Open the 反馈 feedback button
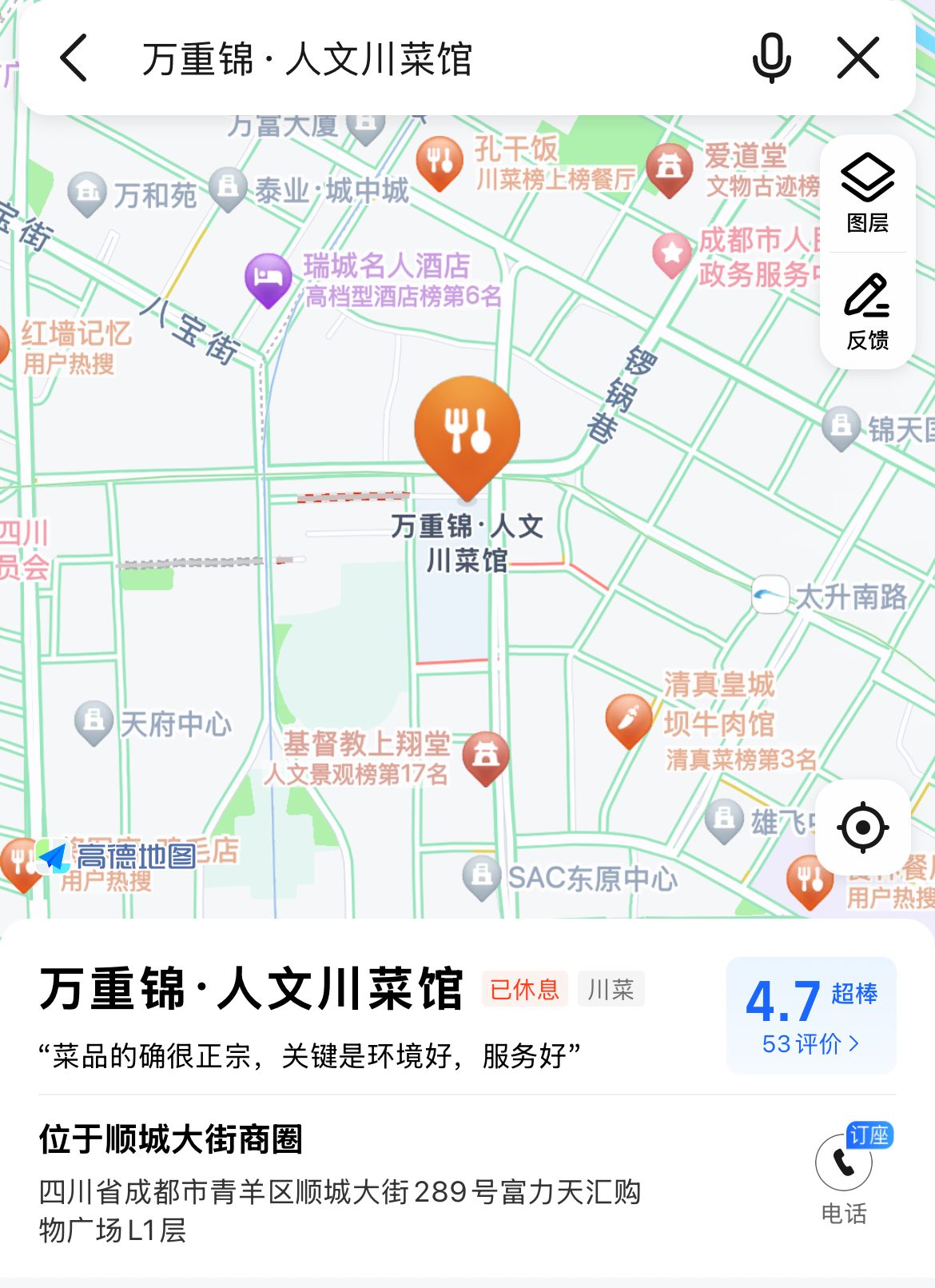Viewport: 935px width, 1288px height. pos(868,312)
